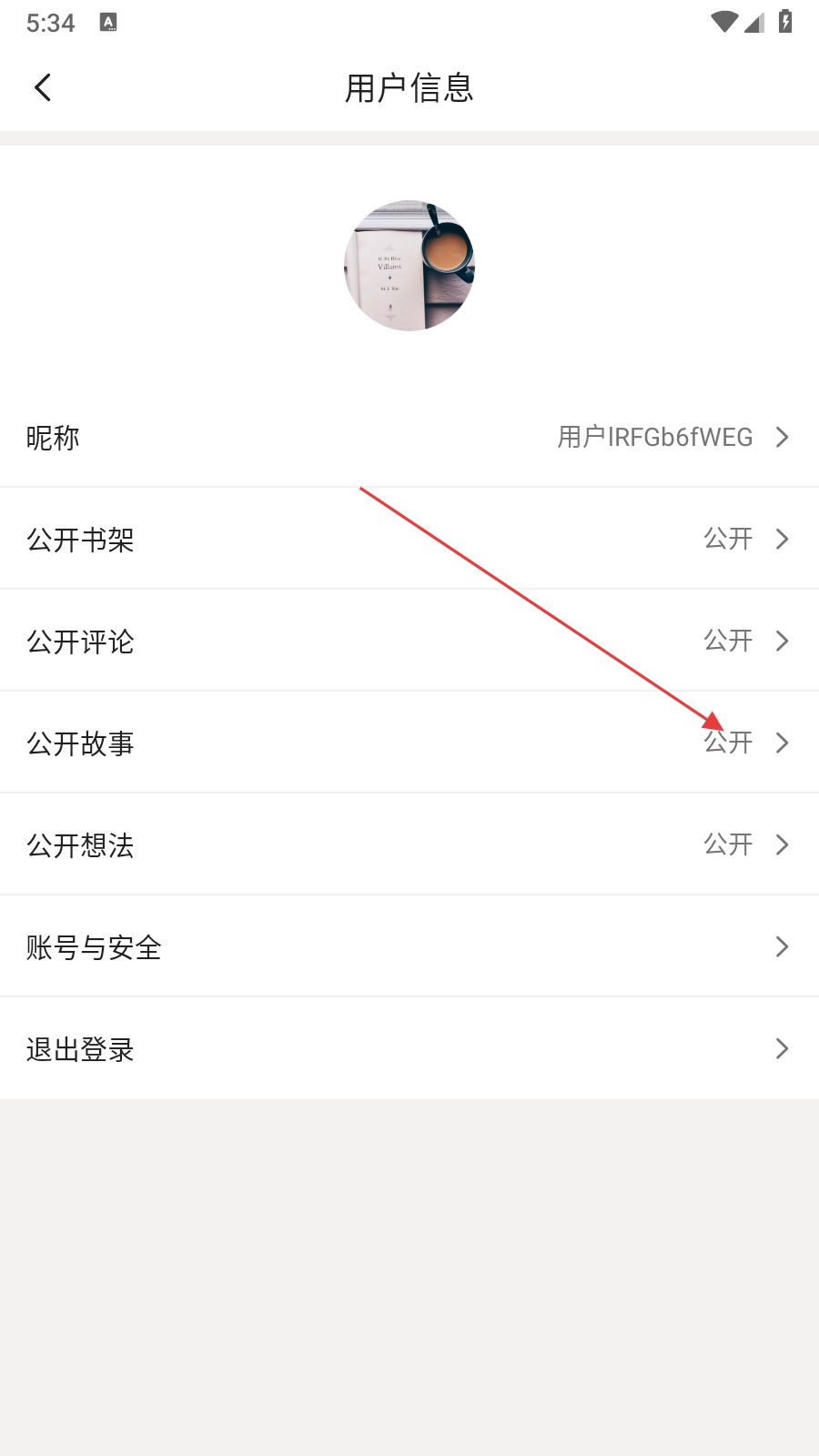Select 退出登录 to log out
This screenshot has width=819, height=1456.
coord(409,1049)
